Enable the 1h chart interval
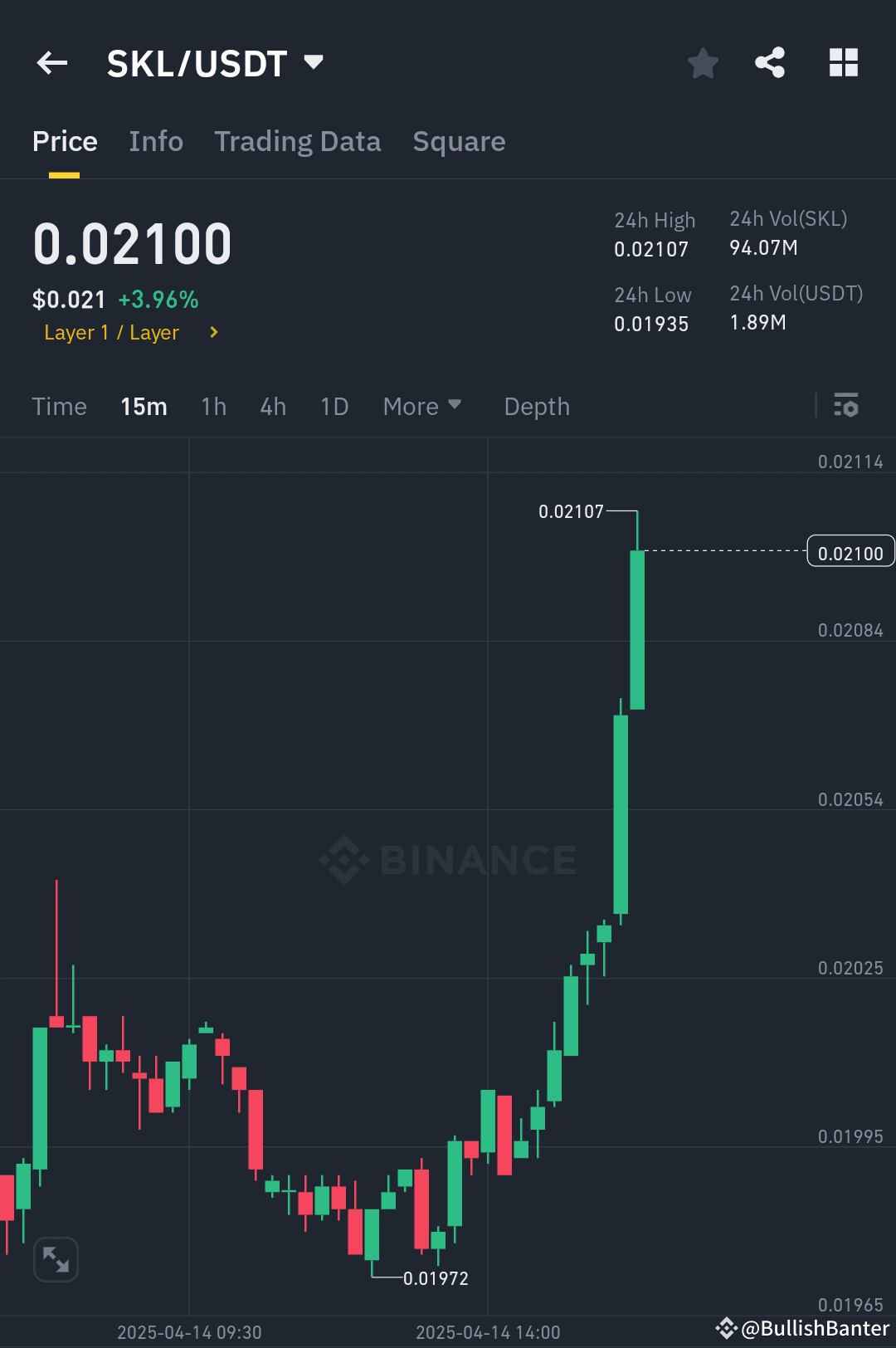 213,406
